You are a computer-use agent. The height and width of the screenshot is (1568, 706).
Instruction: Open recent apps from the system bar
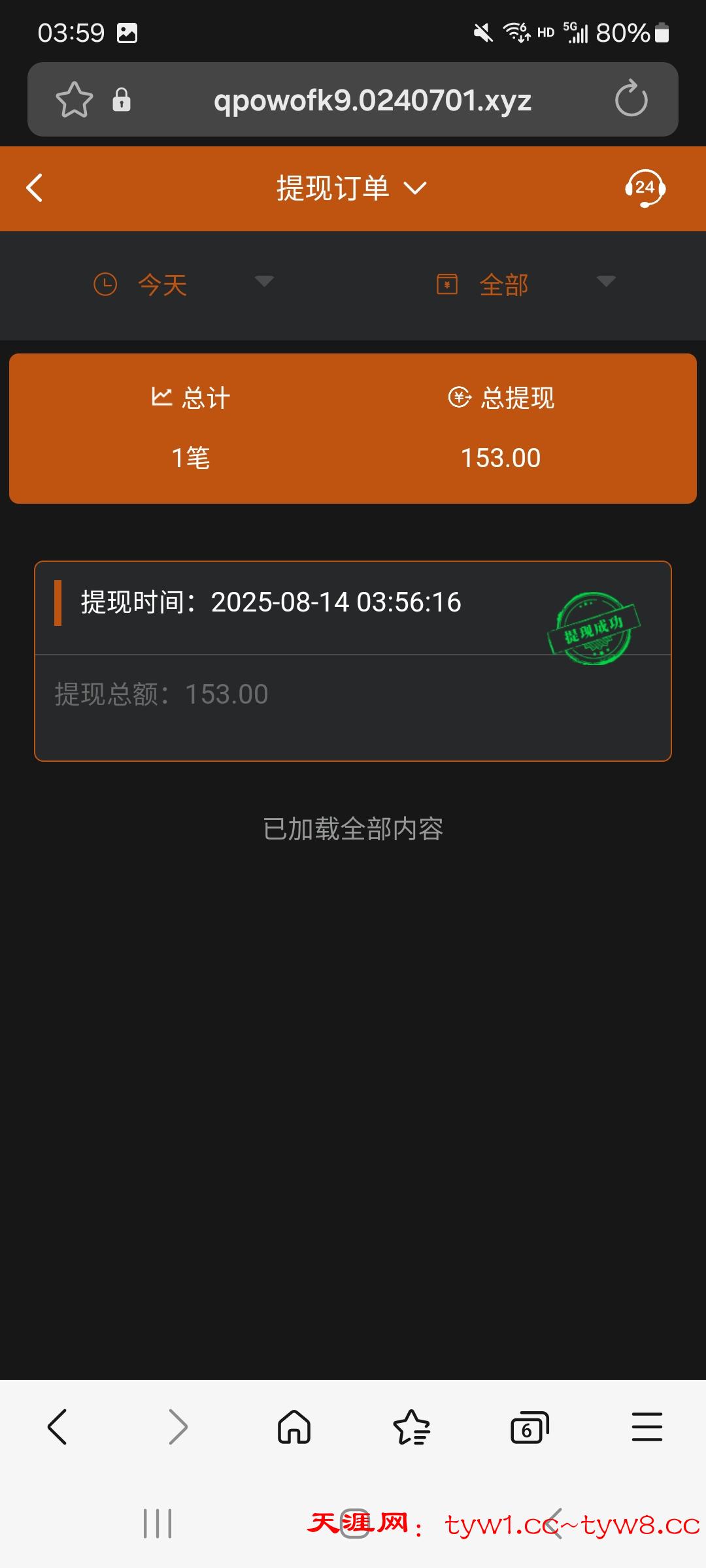click(158, 1524)
